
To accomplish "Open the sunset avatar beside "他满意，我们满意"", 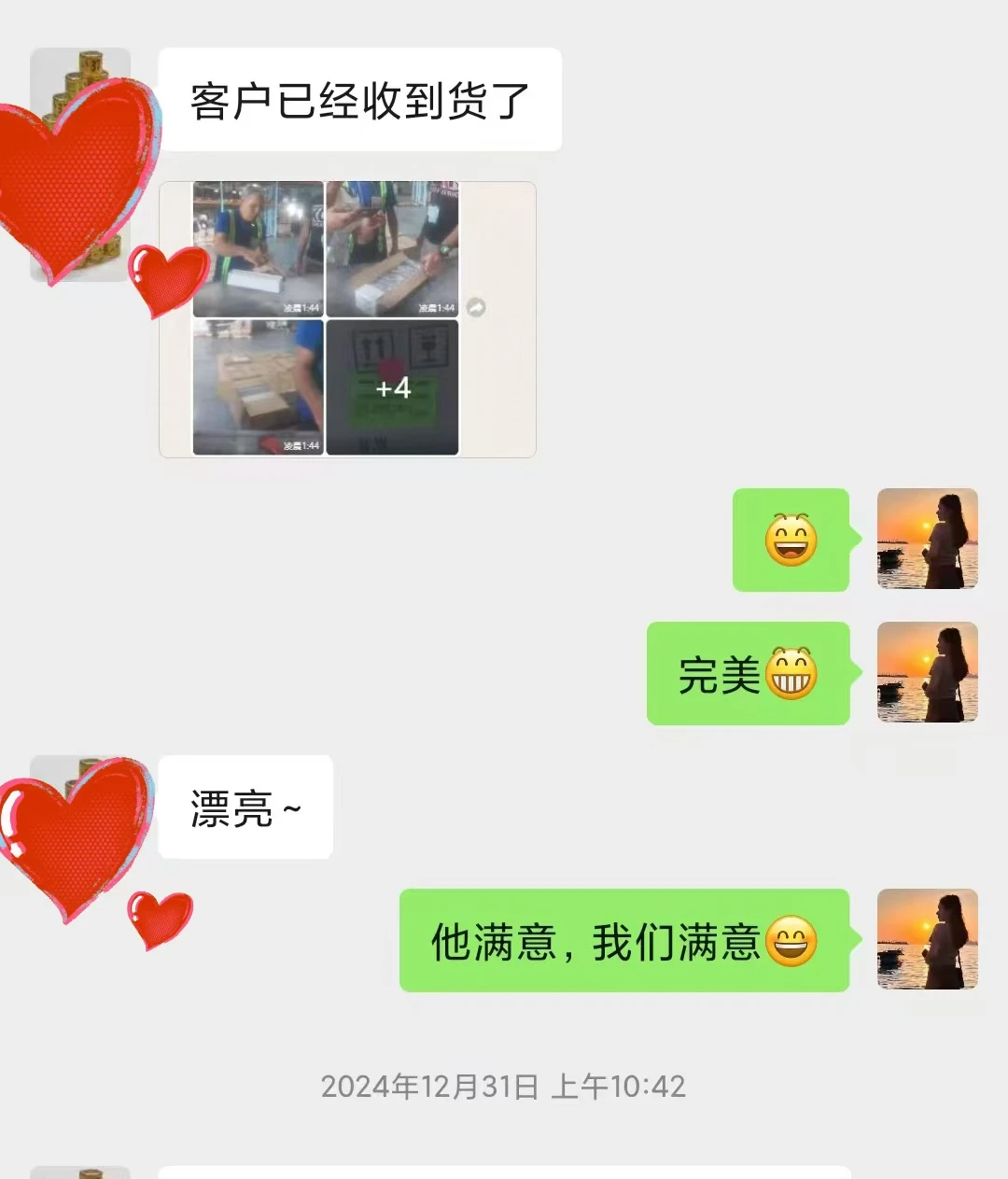I will [927, 939].
